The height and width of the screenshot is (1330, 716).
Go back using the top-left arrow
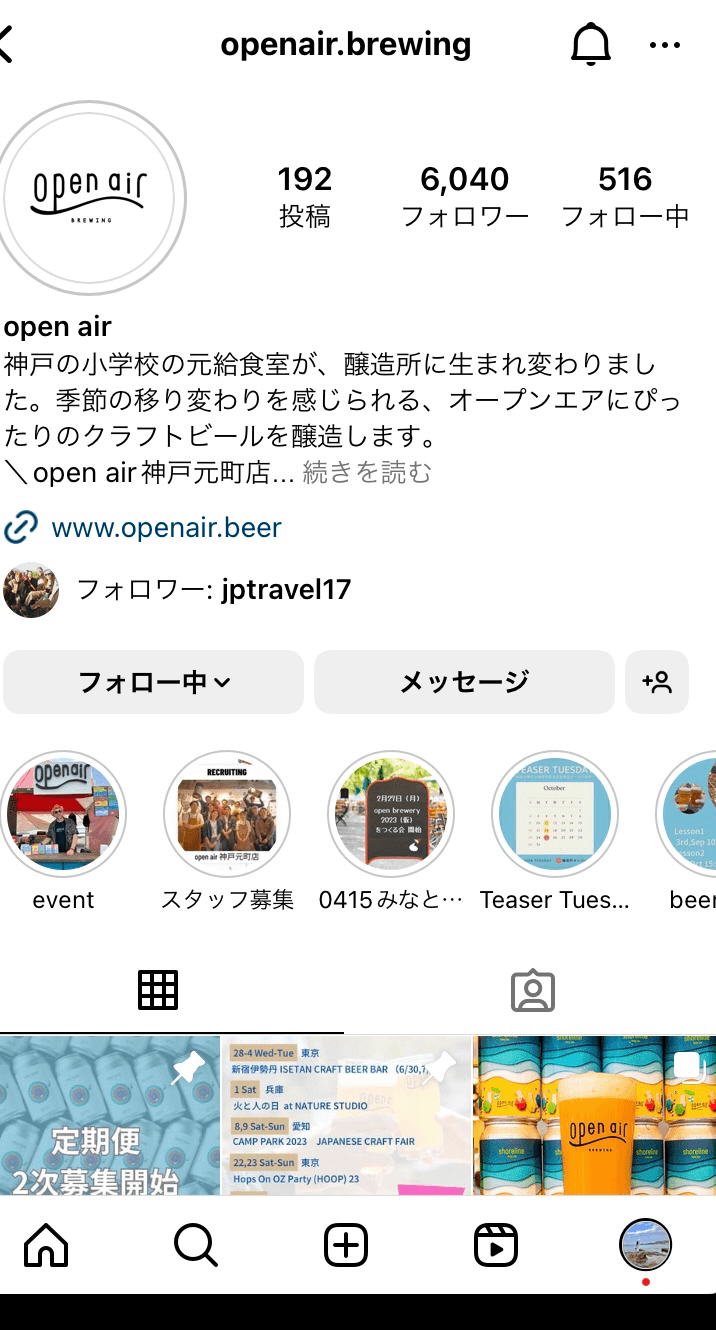[8, 45]
